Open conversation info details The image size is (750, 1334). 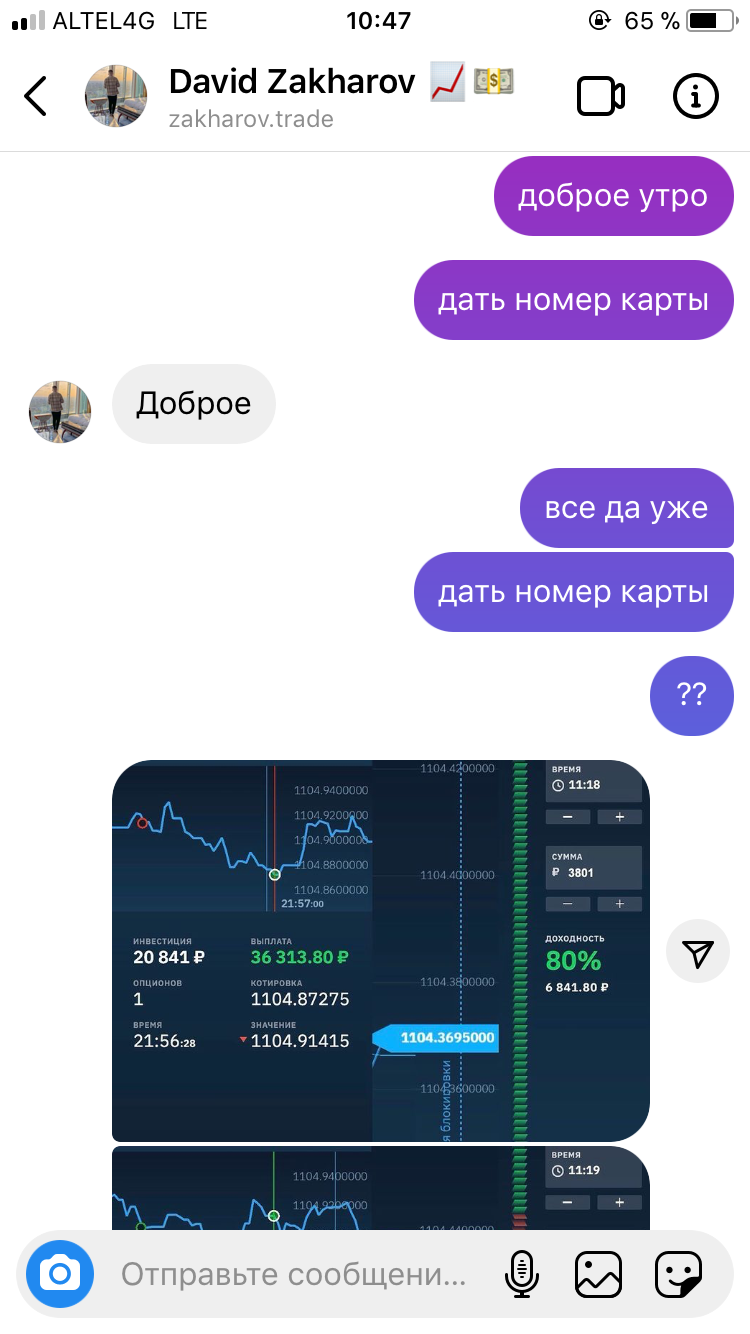(x=696, y=96)
